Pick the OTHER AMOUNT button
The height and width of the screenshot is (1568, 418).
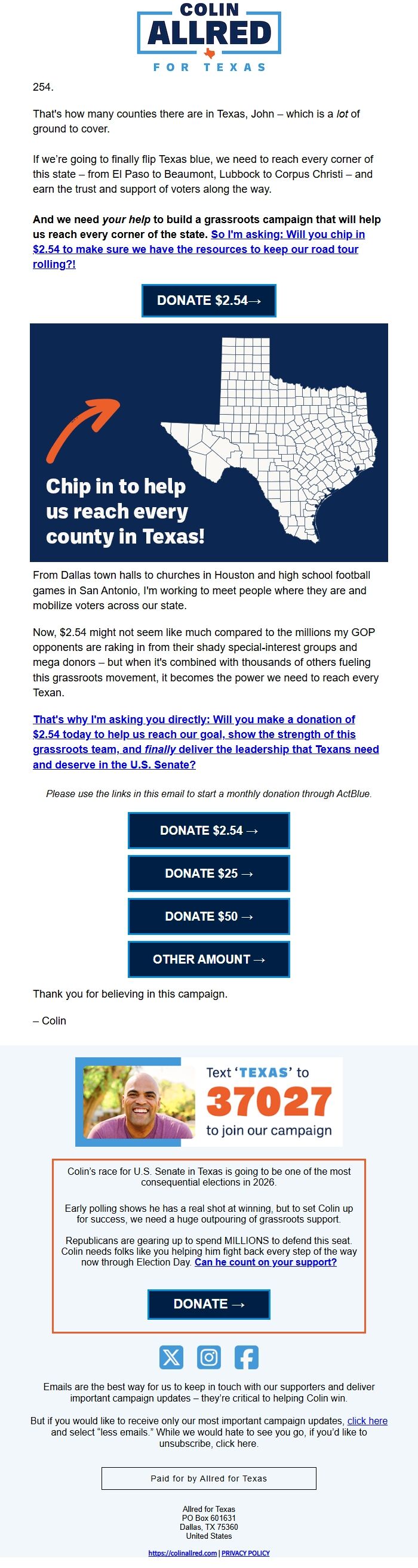click(x=208, y=959)
